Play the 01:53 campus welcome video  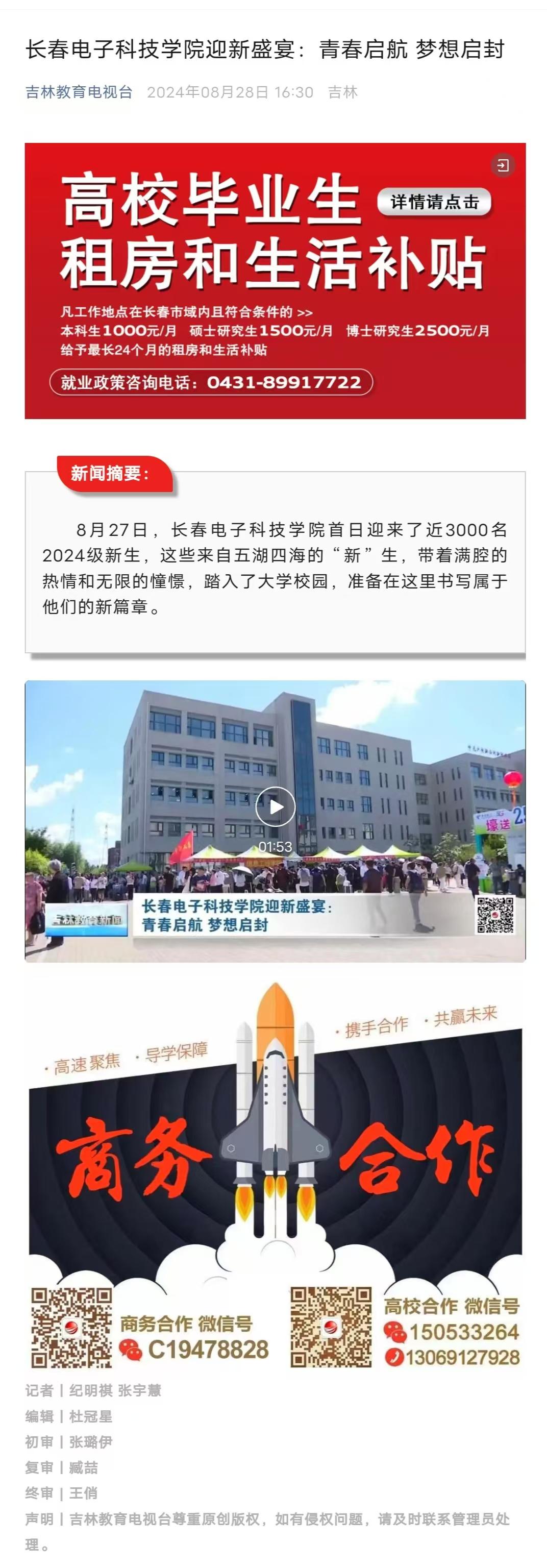pyautogui.click(x=275, y=806)
